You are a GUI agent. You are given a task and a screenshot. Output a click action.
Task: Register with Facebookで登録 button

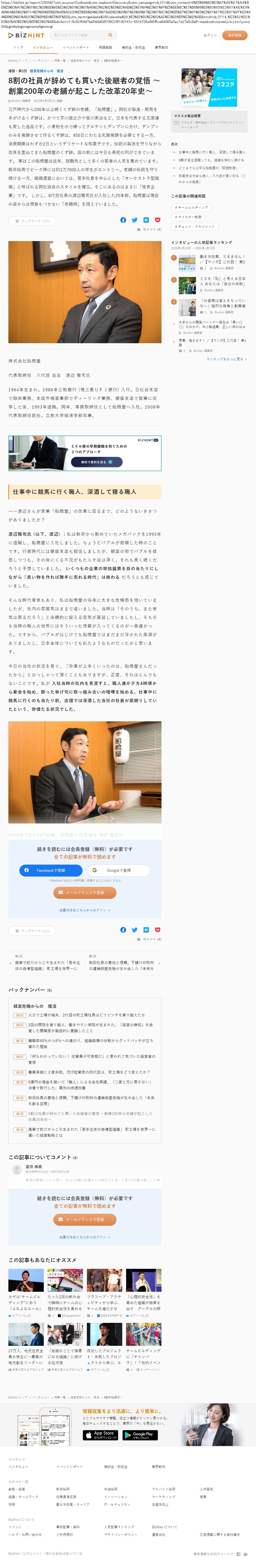pos(50,870)
